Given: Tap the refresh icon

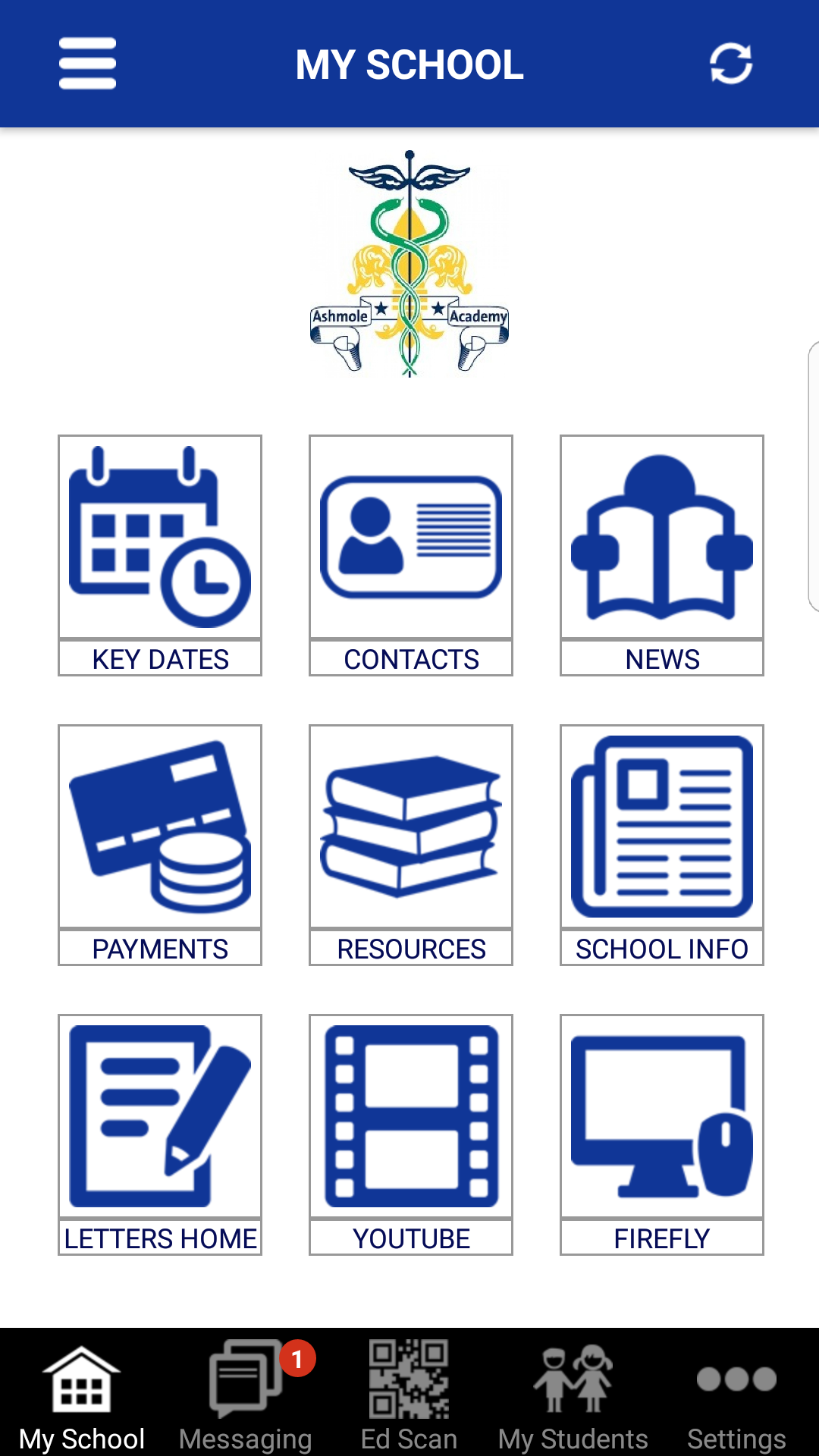Looking at the screenshot, I should pos(731,64).
